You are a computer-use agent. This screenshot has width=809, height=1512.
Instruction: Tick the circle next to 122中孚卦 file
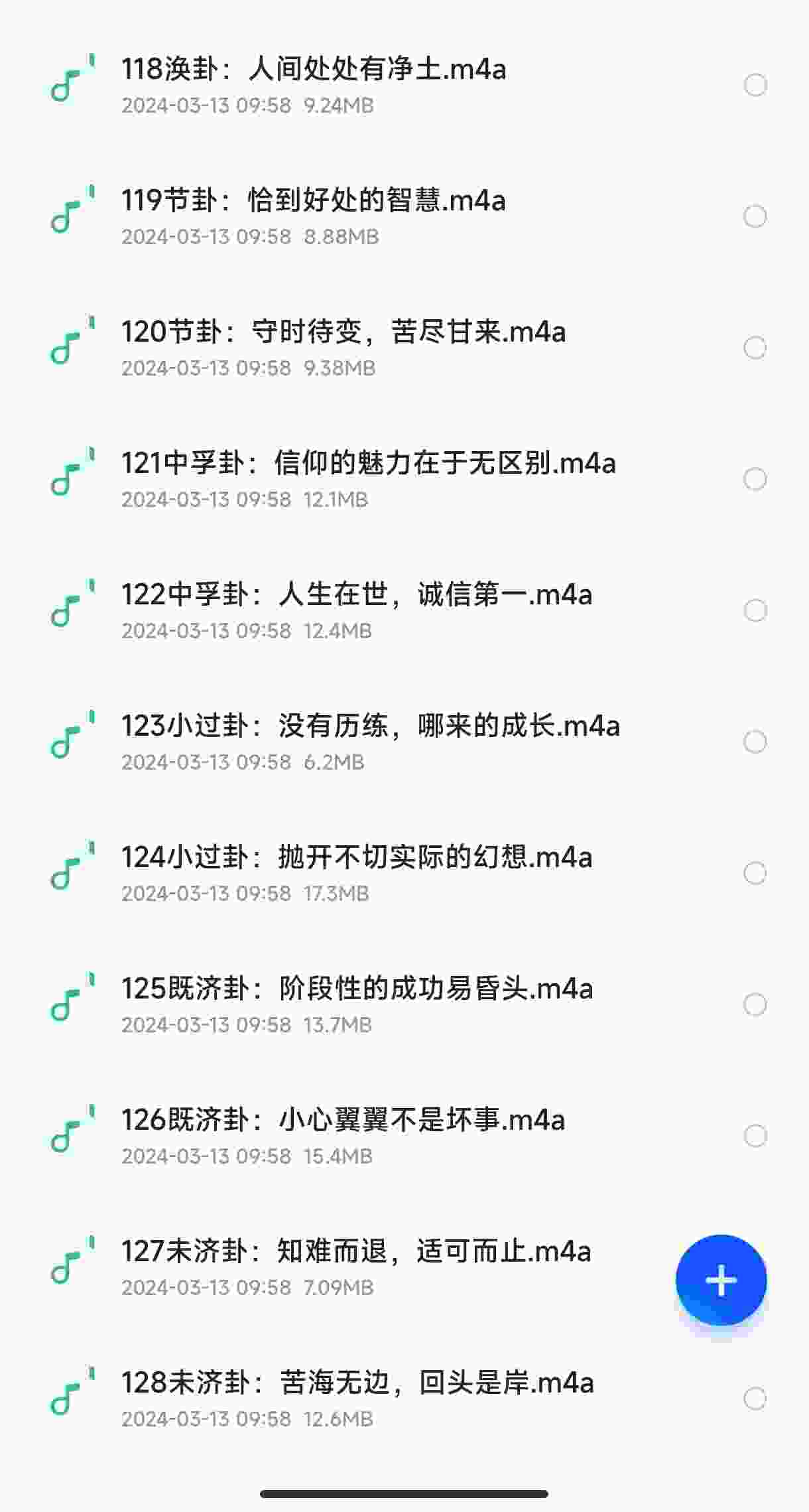click(755, 610)
